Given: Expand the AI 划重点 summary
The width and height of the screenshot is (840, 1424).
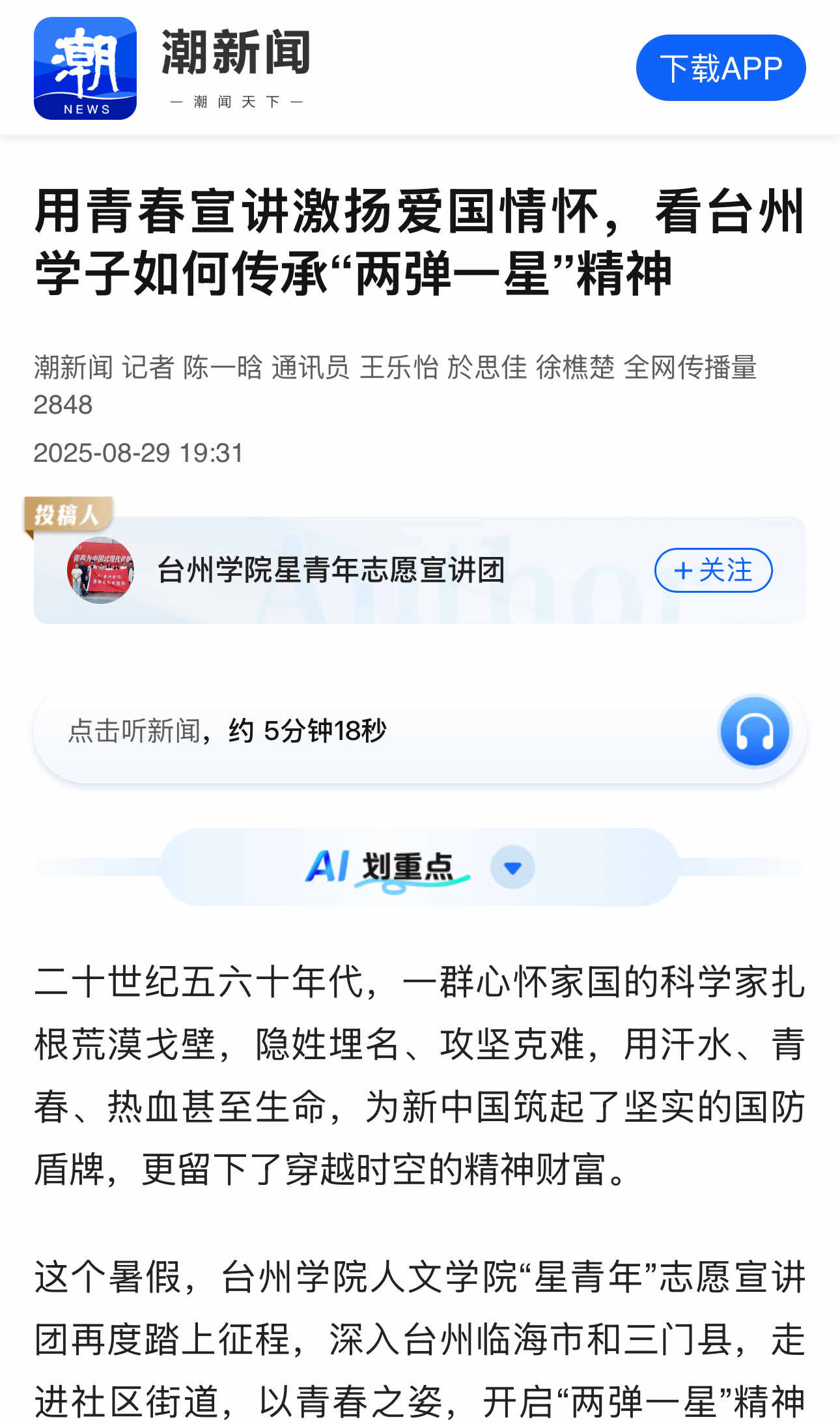Looking at the screenshot, I should 512,868.
